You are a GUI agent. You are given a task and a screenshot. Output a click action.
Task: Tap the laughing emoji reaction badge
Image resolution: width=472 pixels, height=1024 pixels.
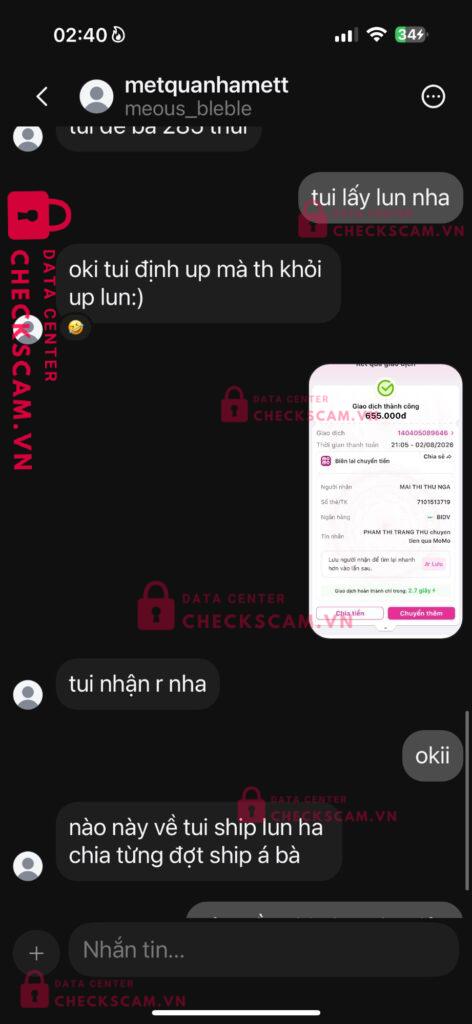[76, 327]
